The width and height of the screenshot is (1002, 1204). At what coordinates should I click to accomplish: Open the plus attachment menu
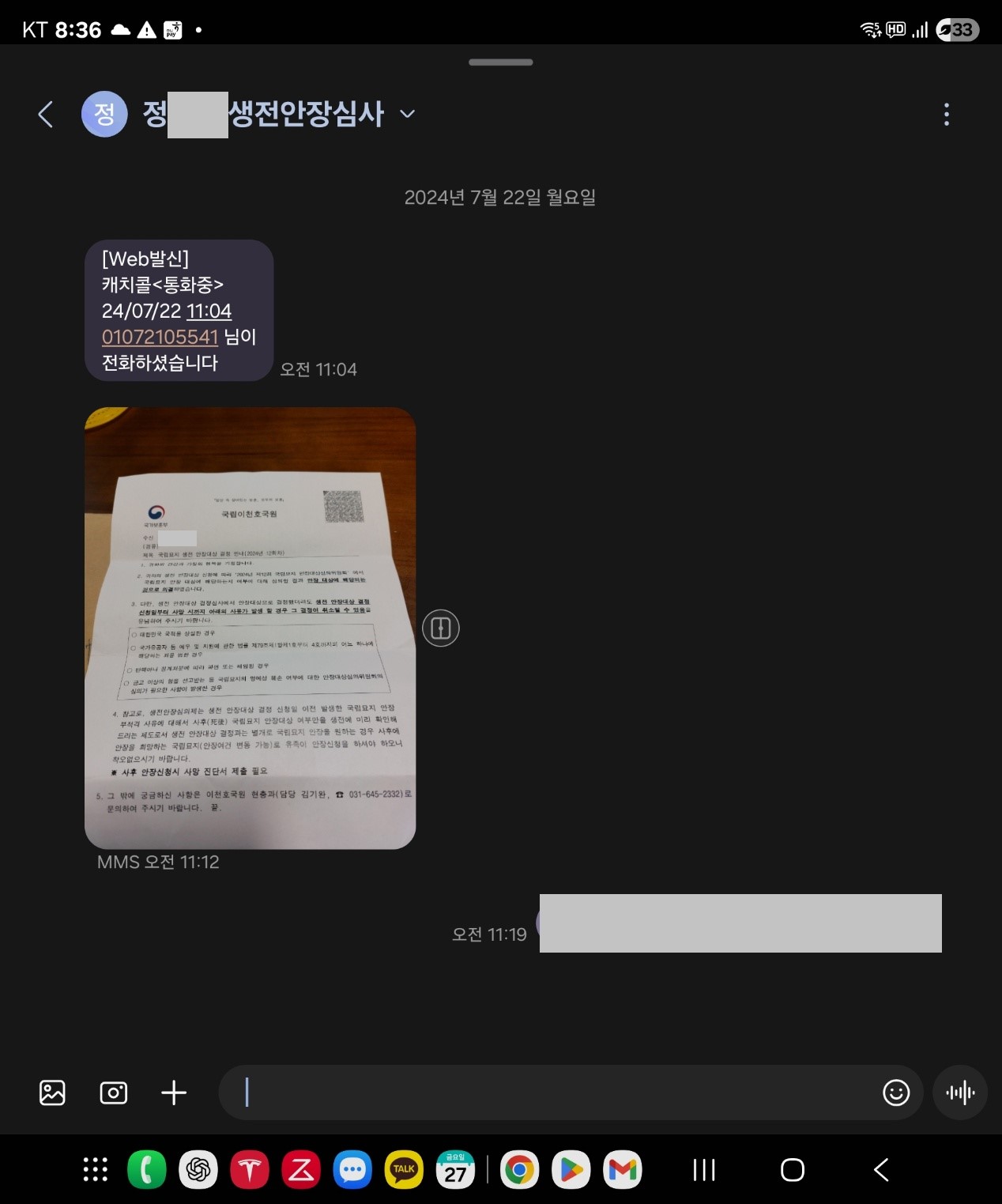[x=174, y=1093]
